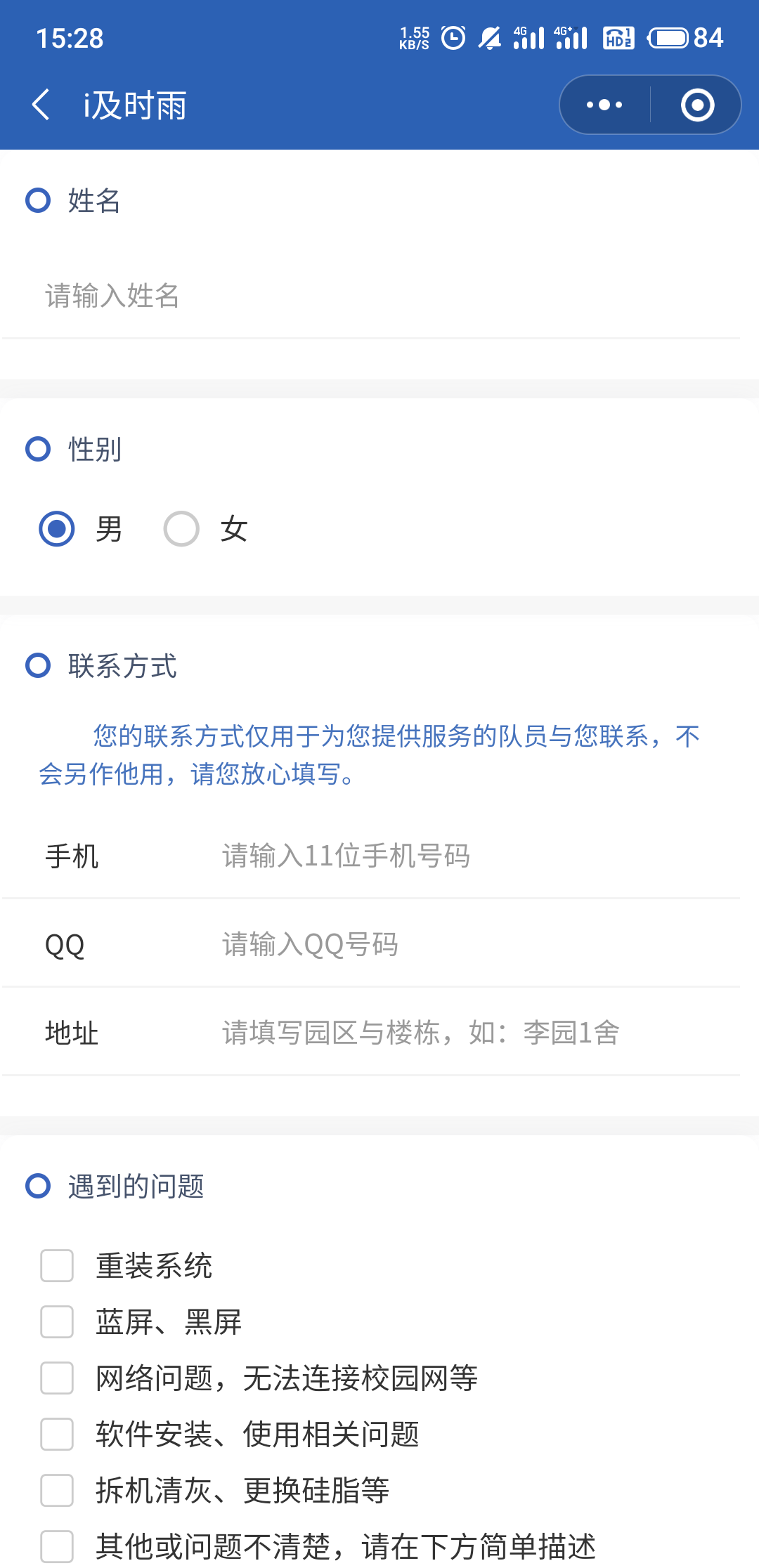Tap the alarm clock status bar icon

[454, 37]
